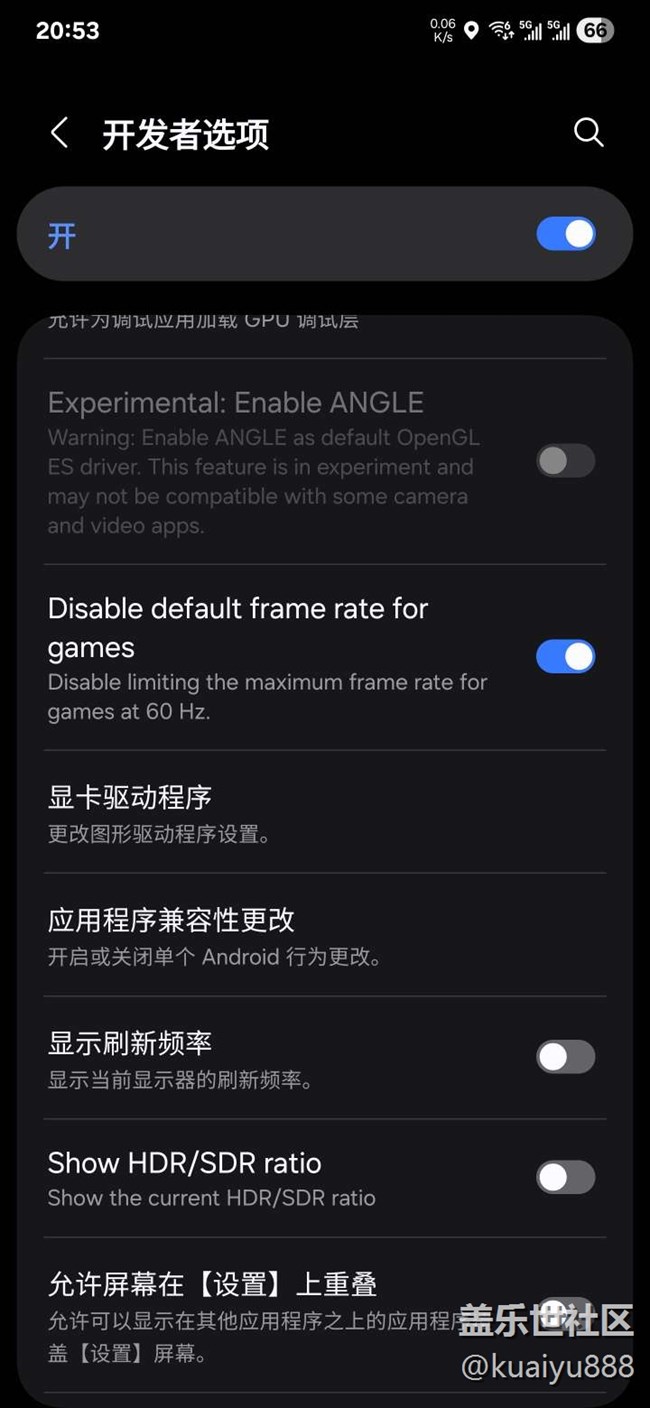This screenshot has width=650, height=1408.
Task: Turn on Show HDR/SDR ratio
Action: [x=565, y=1177]
